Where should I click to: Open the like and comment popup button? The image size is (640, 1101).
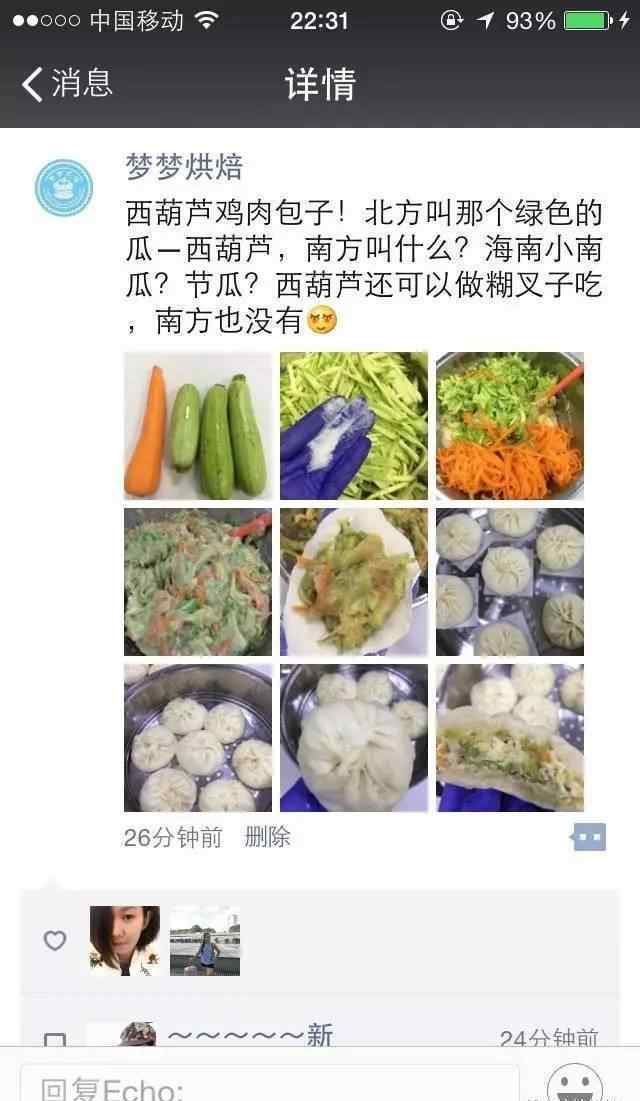(588, 837)
